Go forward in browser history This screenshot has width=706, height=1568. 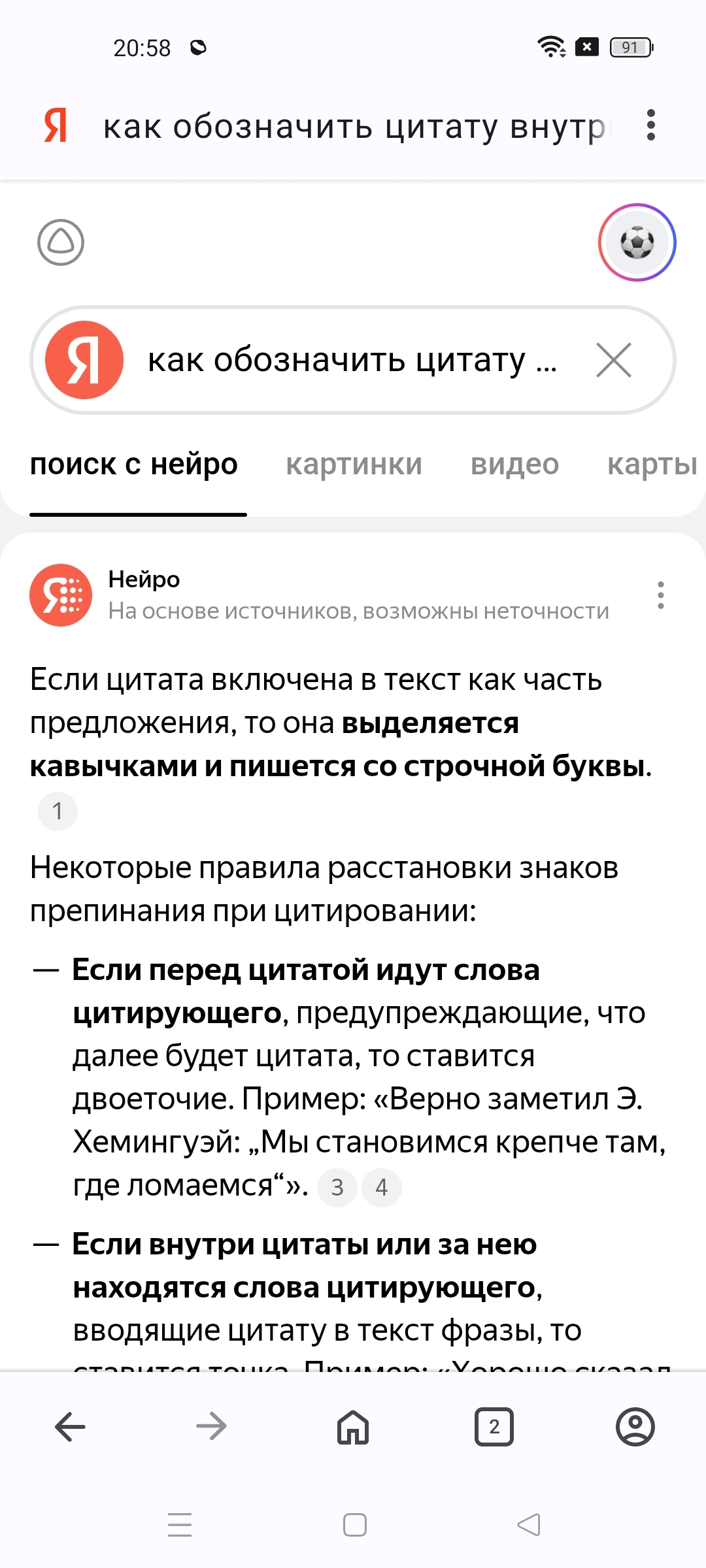211,1426
